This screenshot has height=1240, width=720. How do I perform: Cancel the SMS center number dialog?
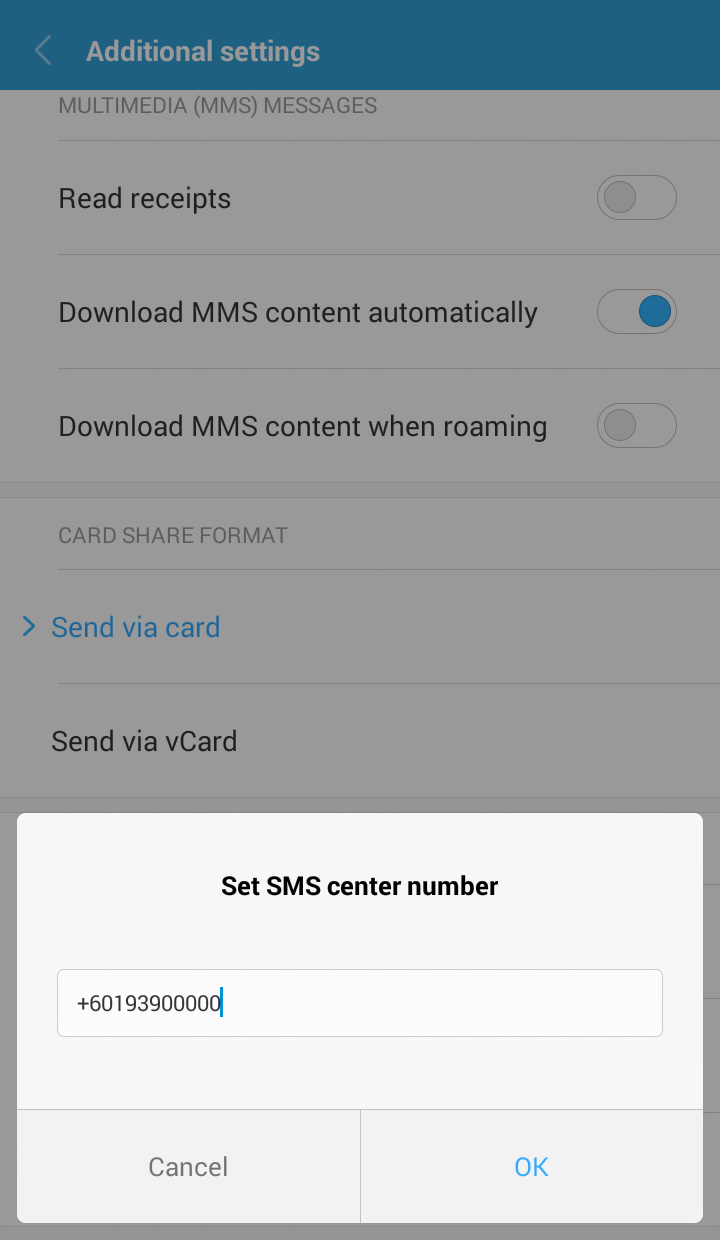(x=188, y=1166)
